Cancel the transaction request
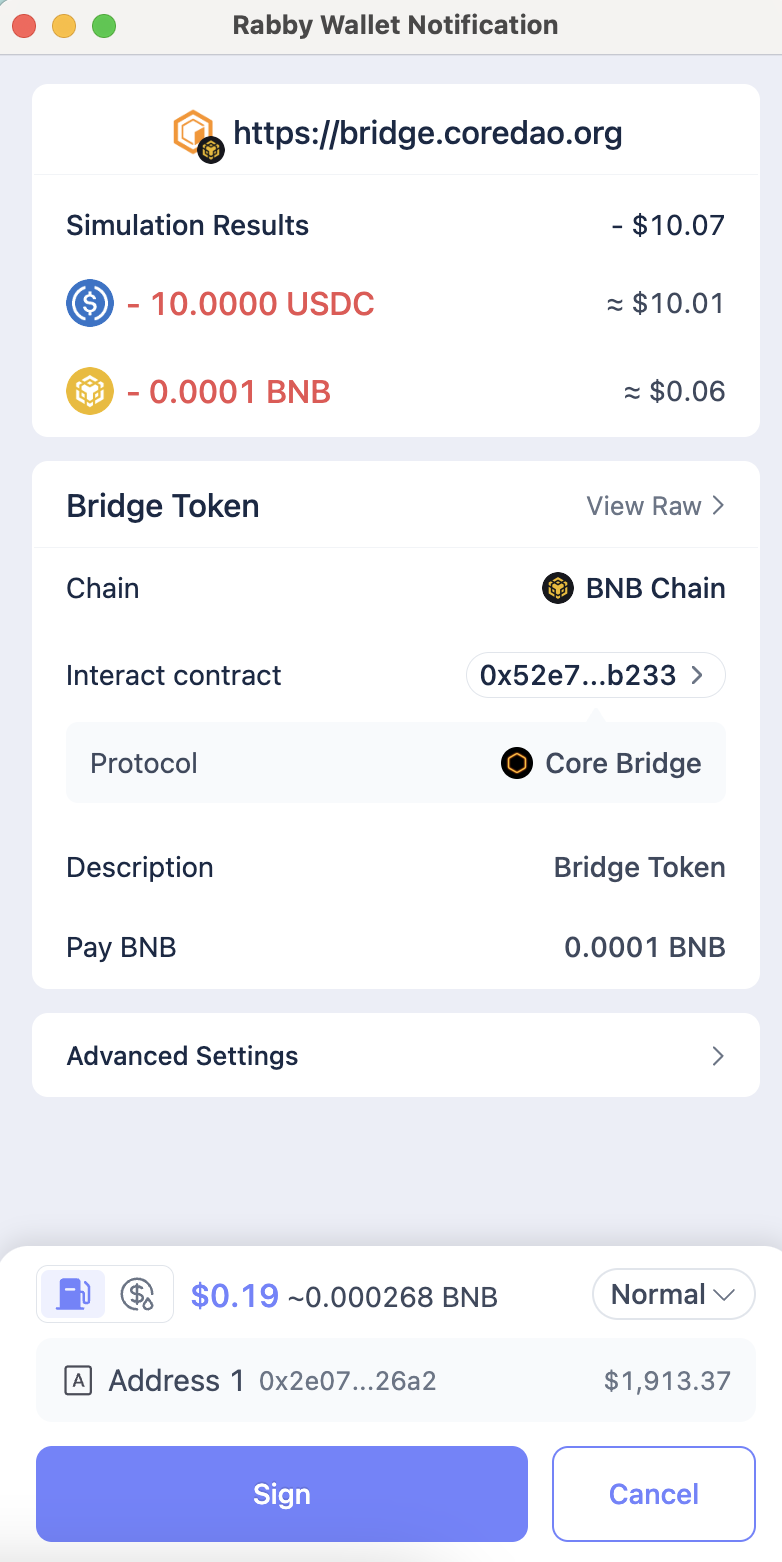 (653, 1494)
